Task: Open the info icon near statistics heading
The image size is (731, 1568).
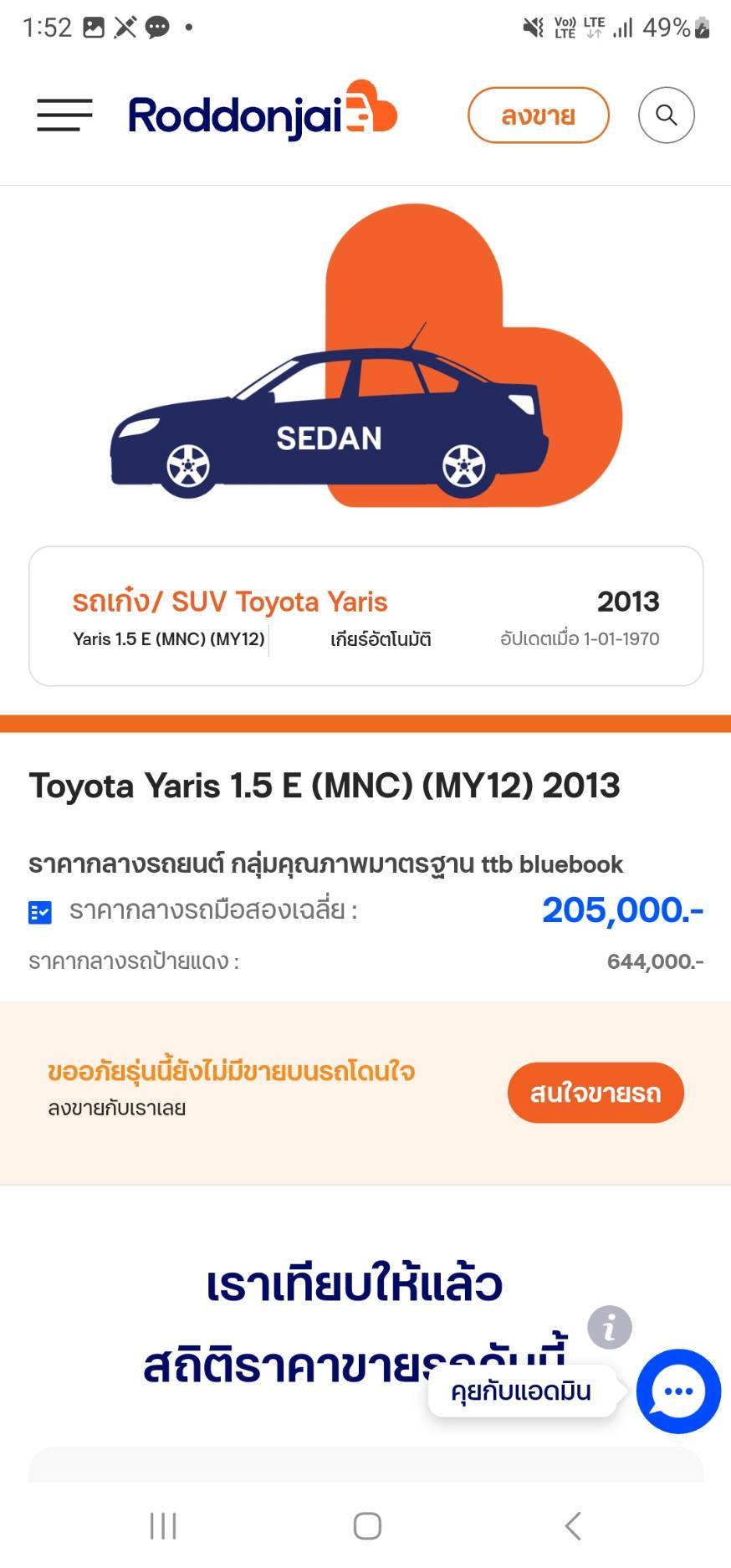Action: coord(609,1327)
